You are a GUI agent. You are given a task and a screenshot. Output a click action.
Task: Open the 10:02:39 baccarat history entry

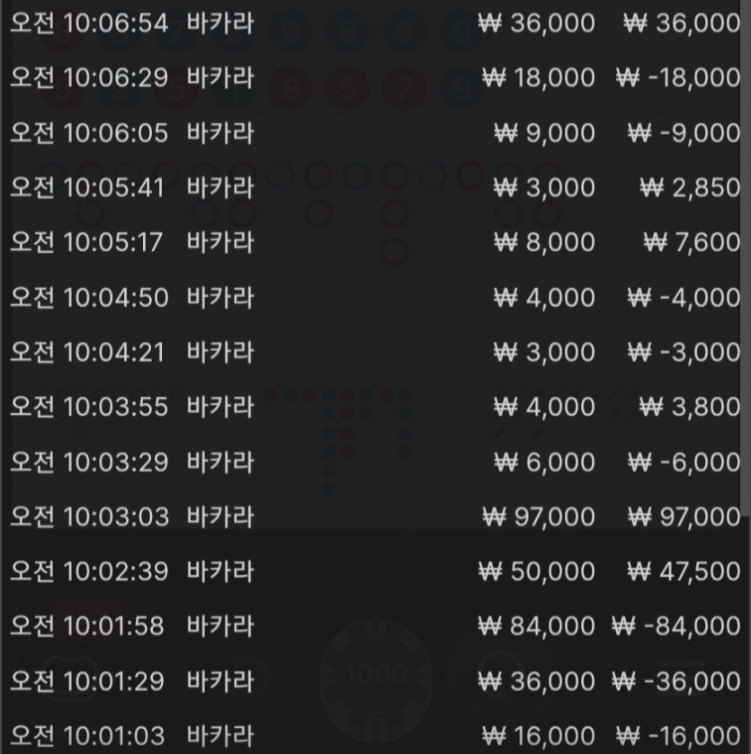click(375, 571)
